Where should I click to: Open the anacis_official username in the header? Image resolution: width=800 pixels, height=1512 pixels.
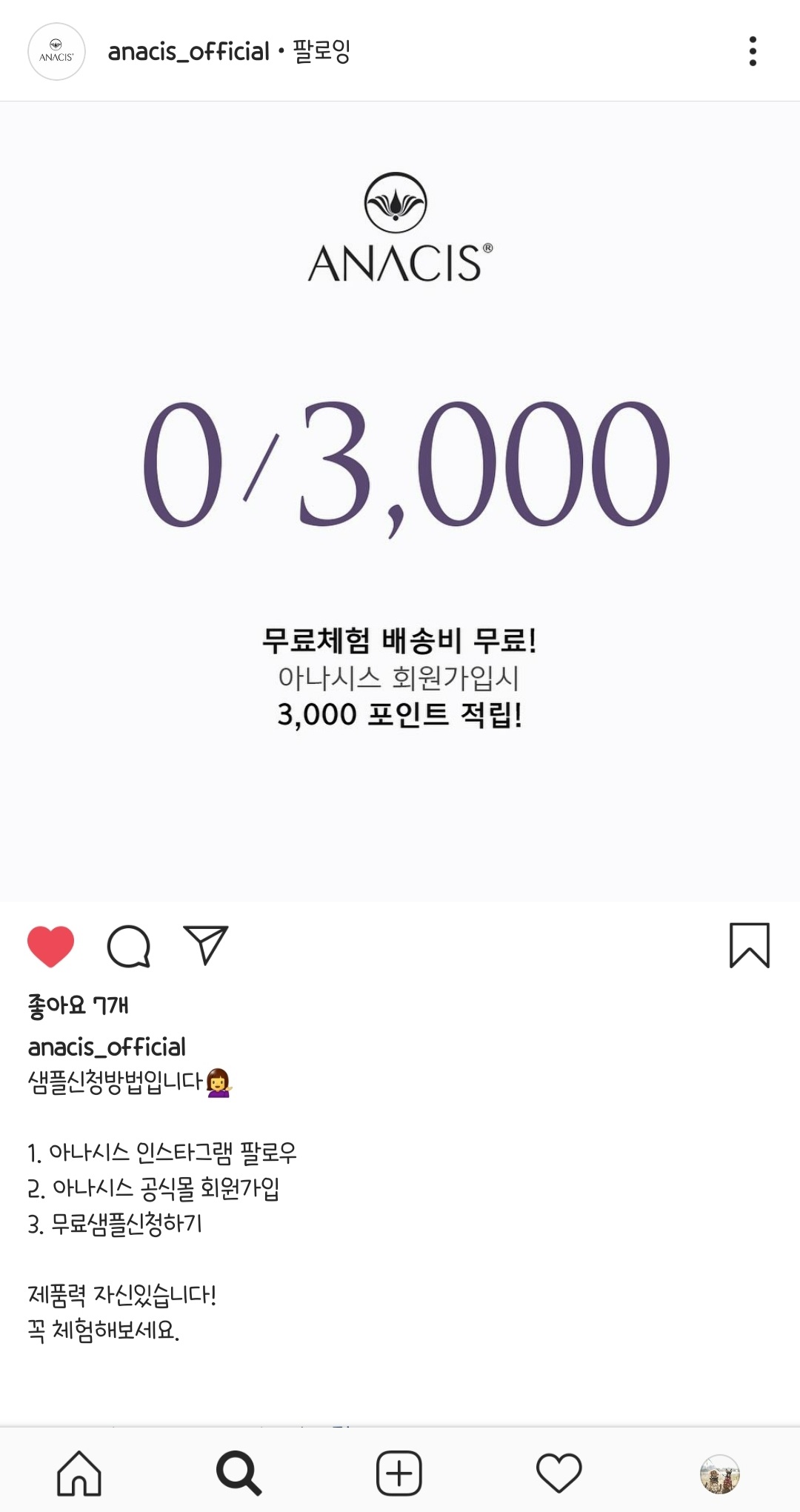point(188,51)
